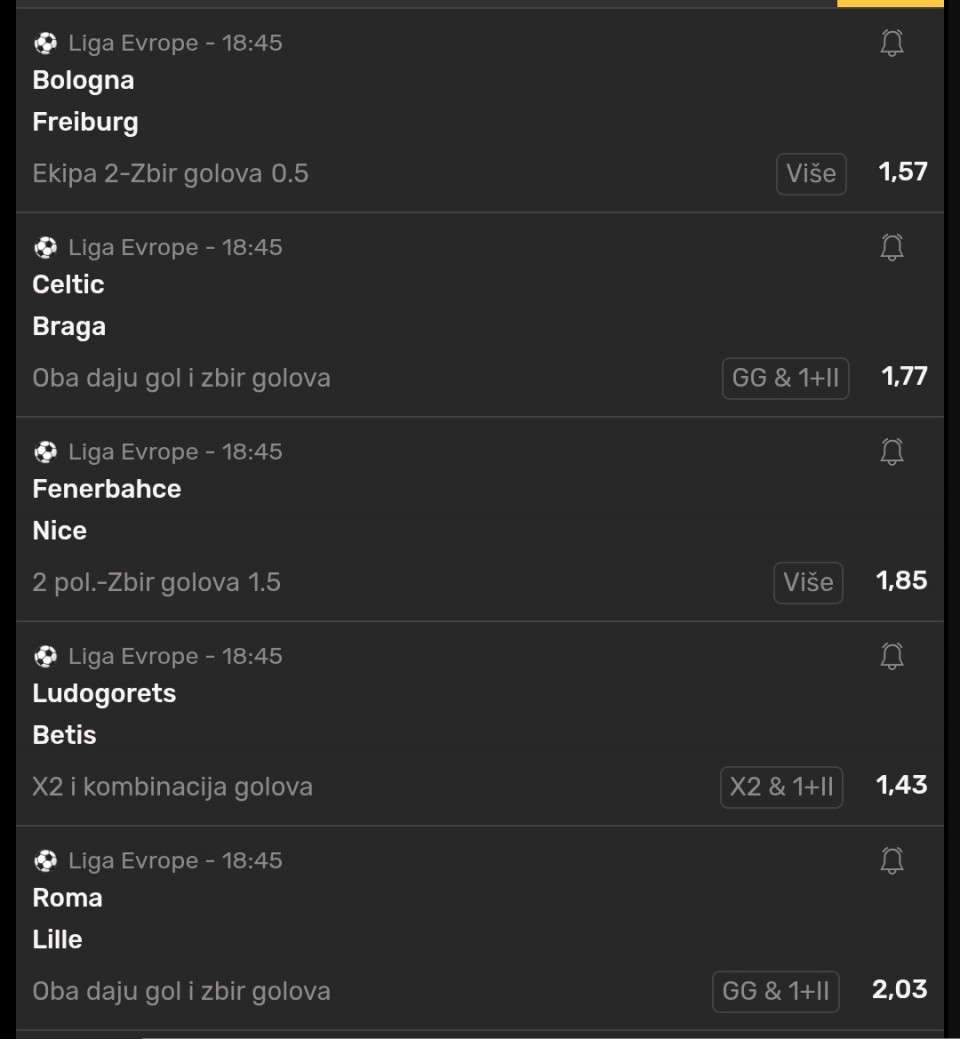Enable bell alert for Celtic vs Braga

point(892,247)
